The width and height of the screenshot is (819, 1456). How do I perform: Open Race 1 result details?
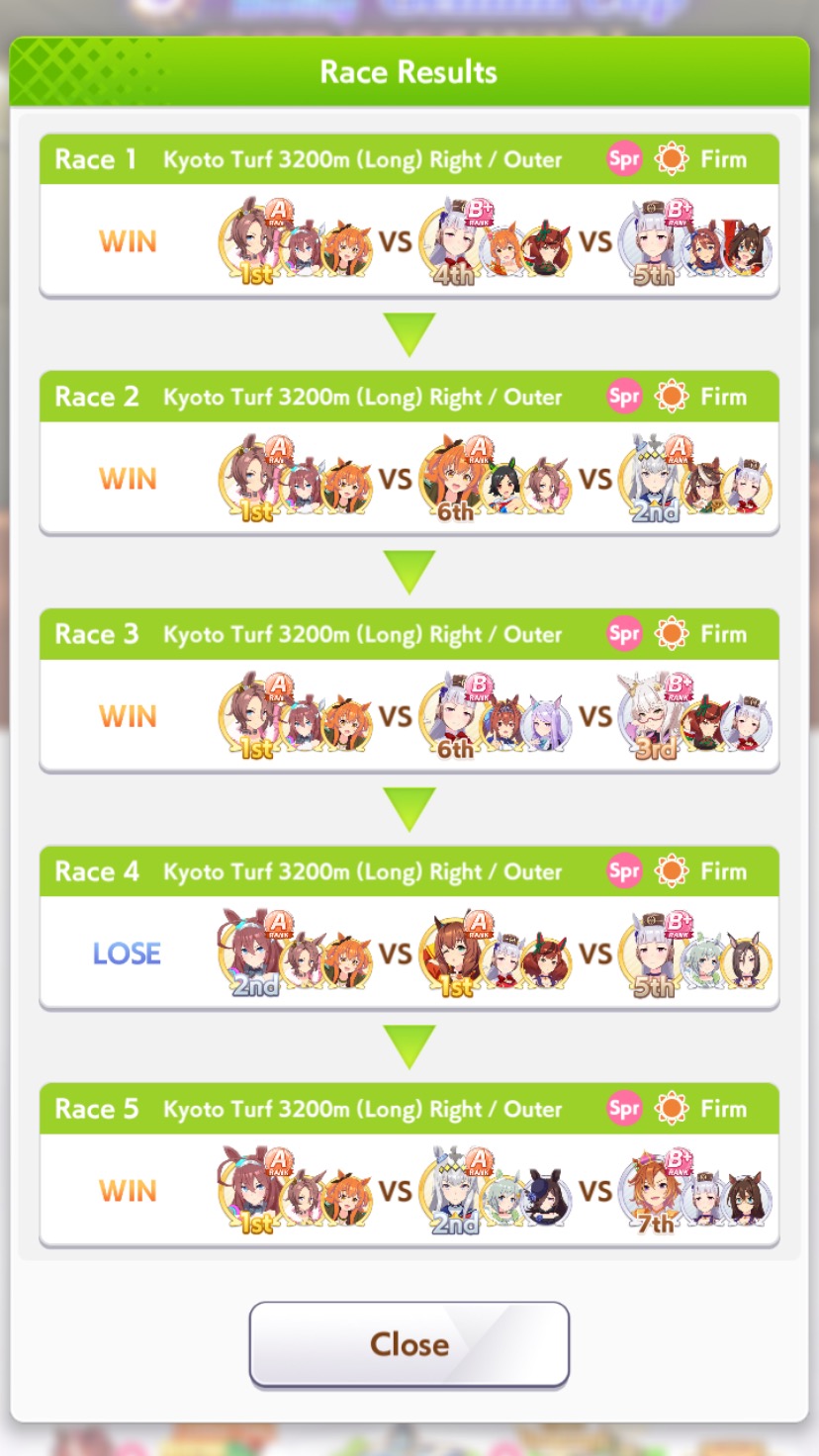pos(409,216)
